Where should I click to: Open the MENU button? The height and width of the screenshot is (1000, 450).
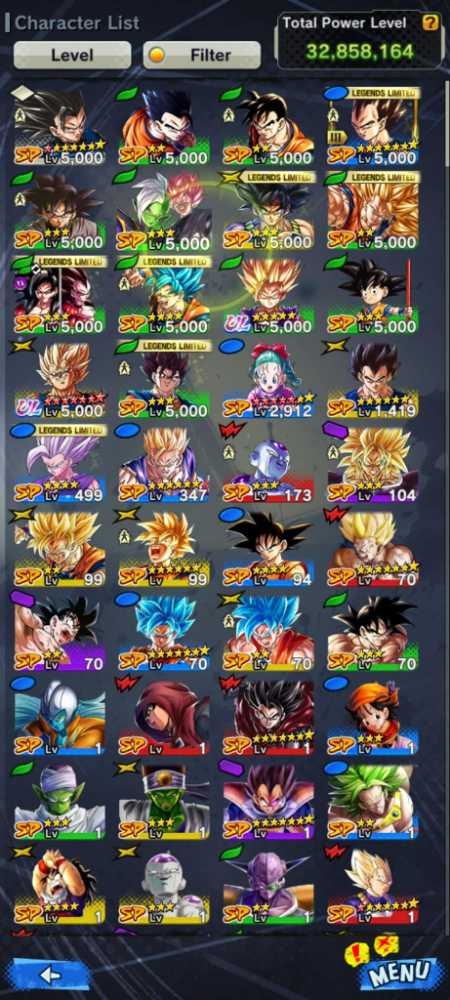398,973
